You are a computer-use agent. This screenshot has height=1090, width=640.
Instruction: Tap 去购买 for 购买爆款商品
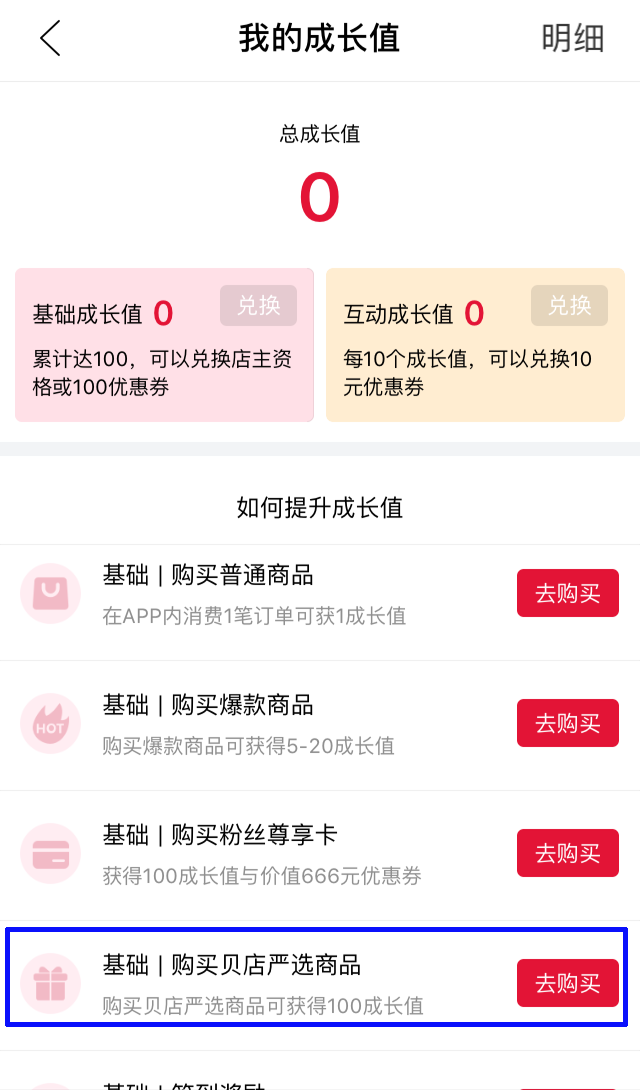click(568, 723)
